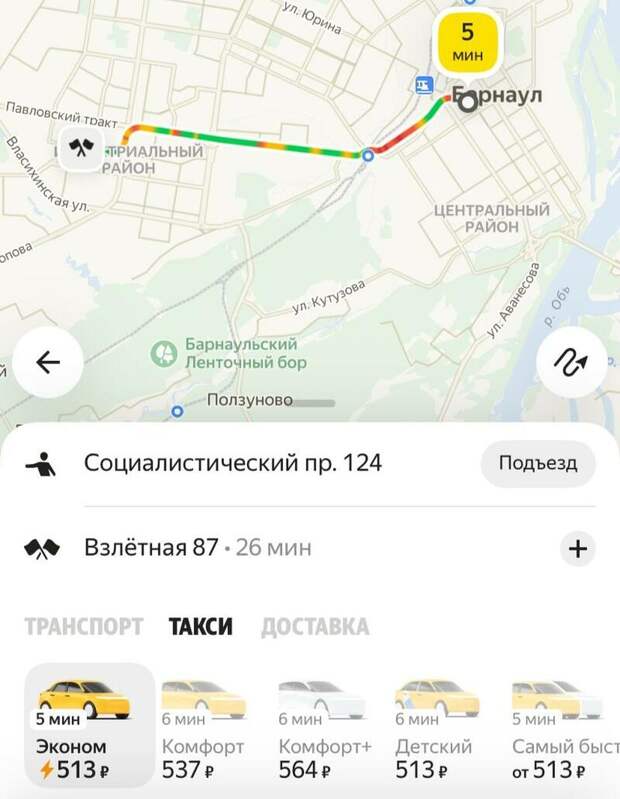Open the route overview button
Image resolution: width=620 pixels, height=799 pixels.
572,363
